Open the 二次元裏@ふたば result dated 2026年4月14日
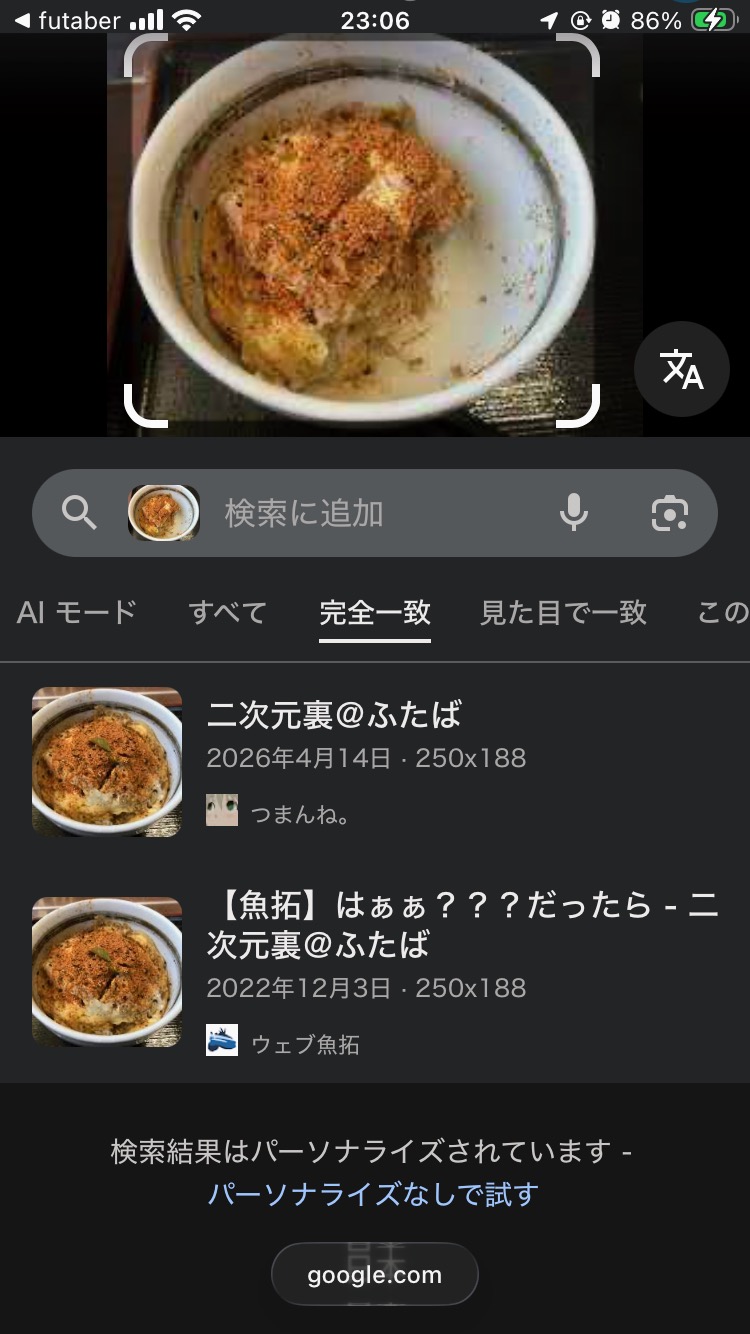Screen dimensions: 750x1334 coord(334,715)
